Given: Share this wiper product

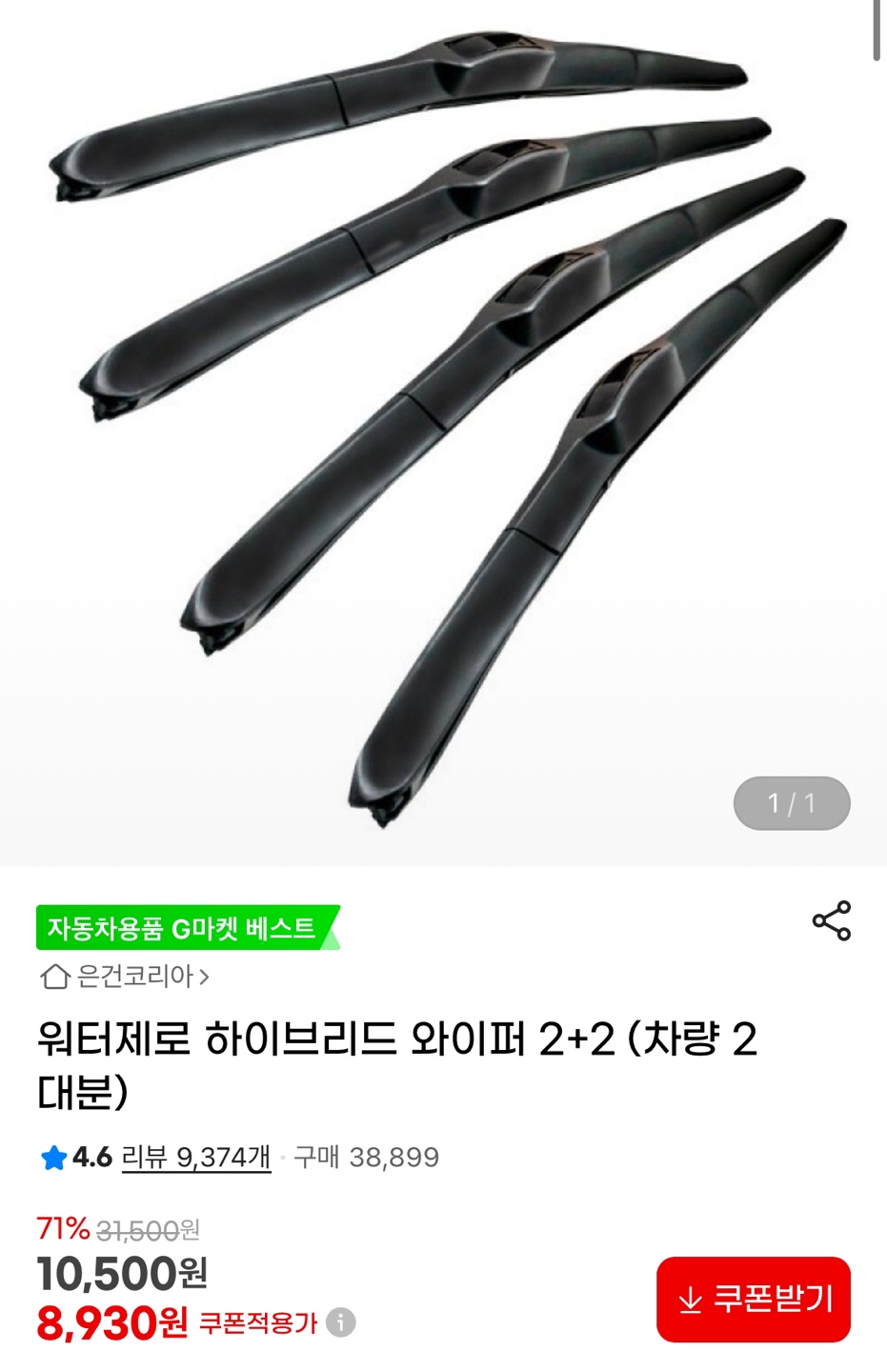Looking at the screenshot, I should point(831,921).
